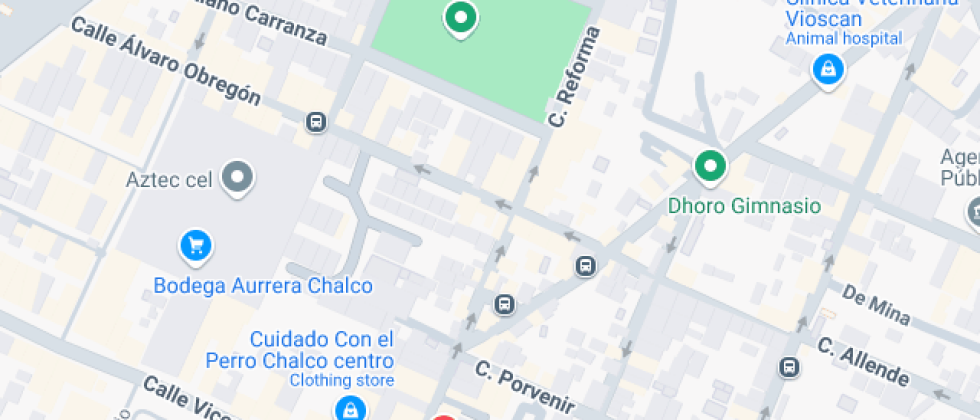This screenshot has height=420, width=980.
Task: Tap the bus stop near C. Allende
Action: click(x=790, y=368)
